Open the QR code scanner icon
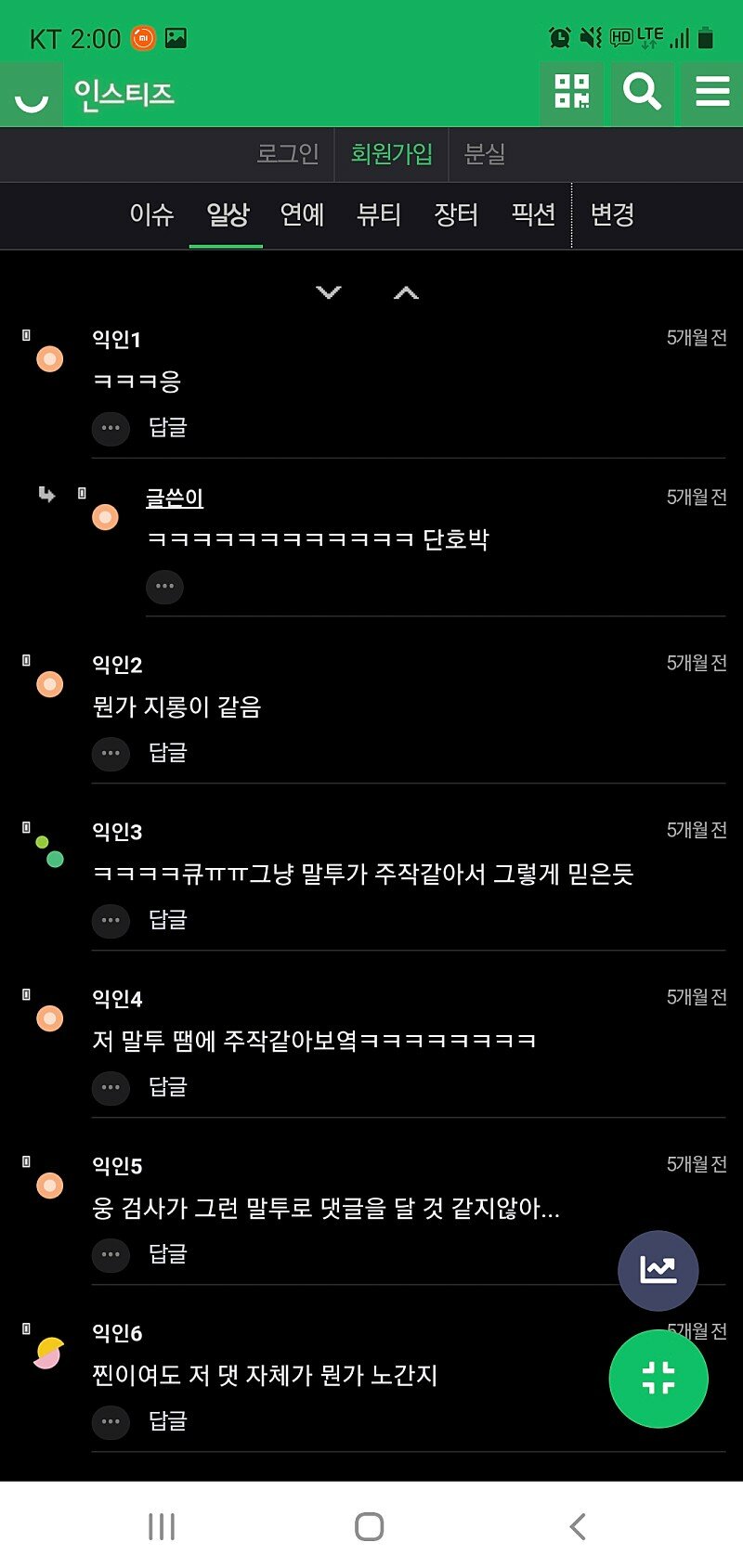Screen dimensions: 743x1568 [x=571, y=92]
